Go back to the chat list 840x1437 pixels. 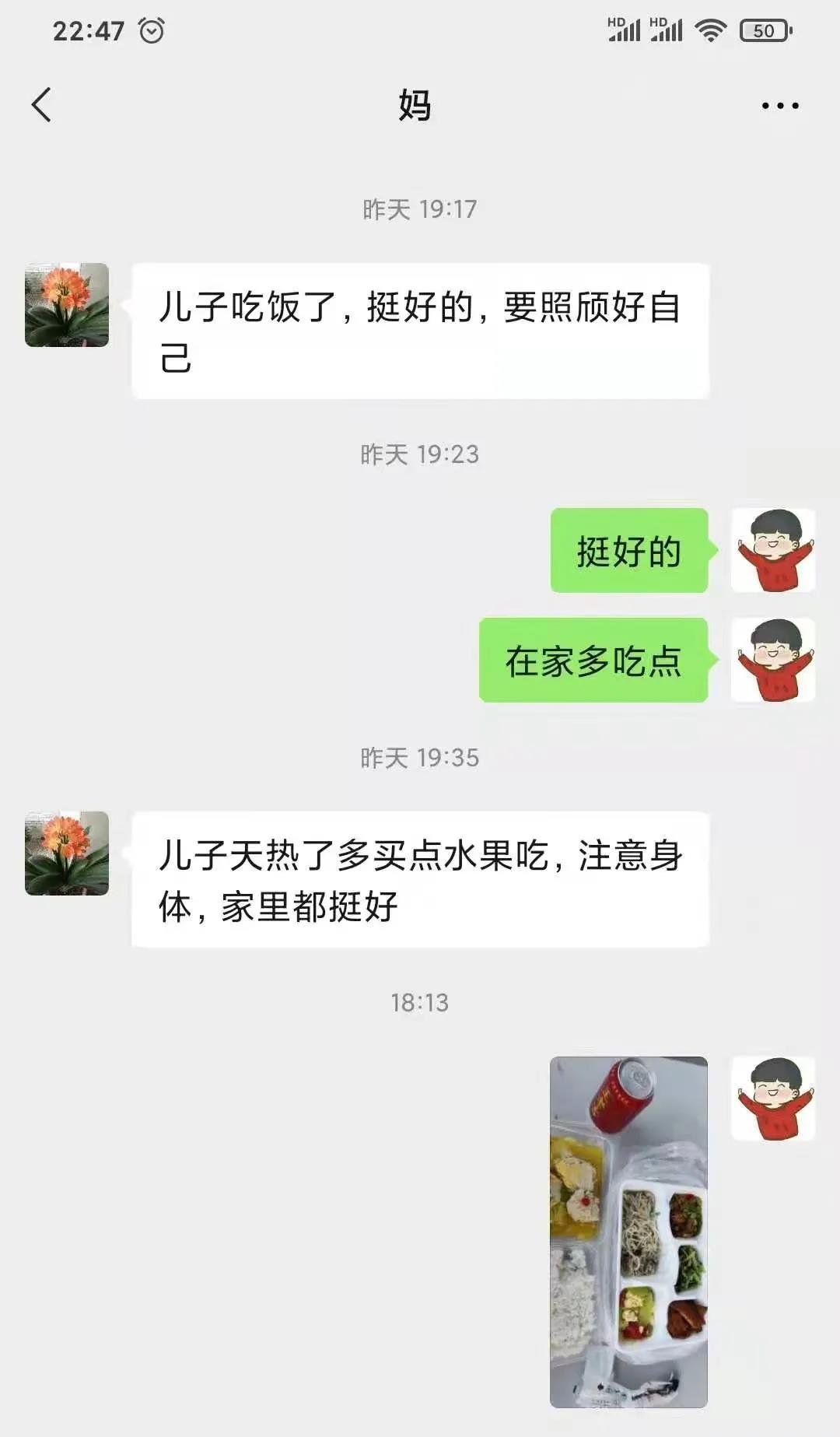pos(42,105)
